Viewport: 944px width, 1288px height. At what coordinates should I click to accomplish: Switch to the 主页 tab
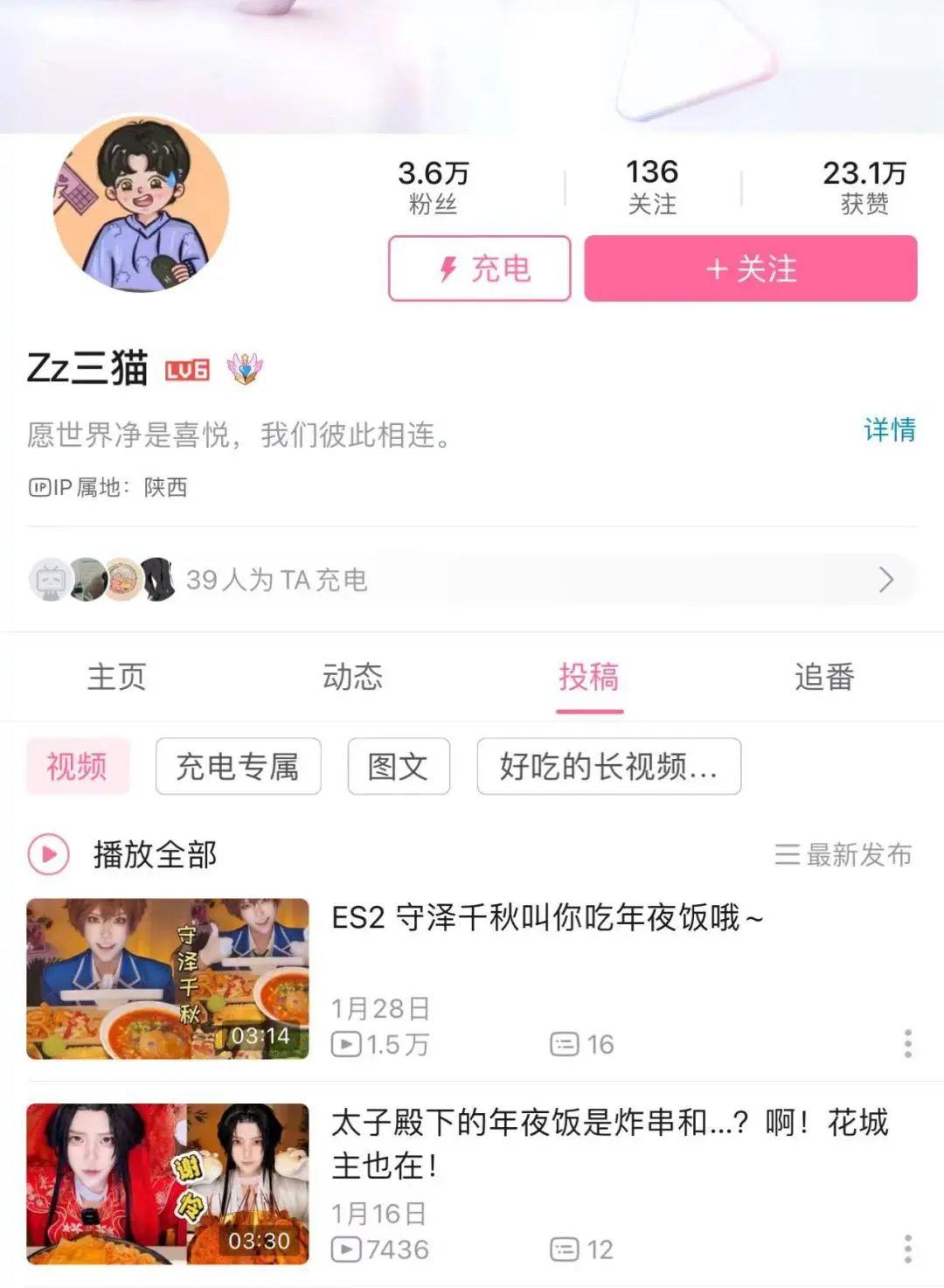tap(116, 677)
